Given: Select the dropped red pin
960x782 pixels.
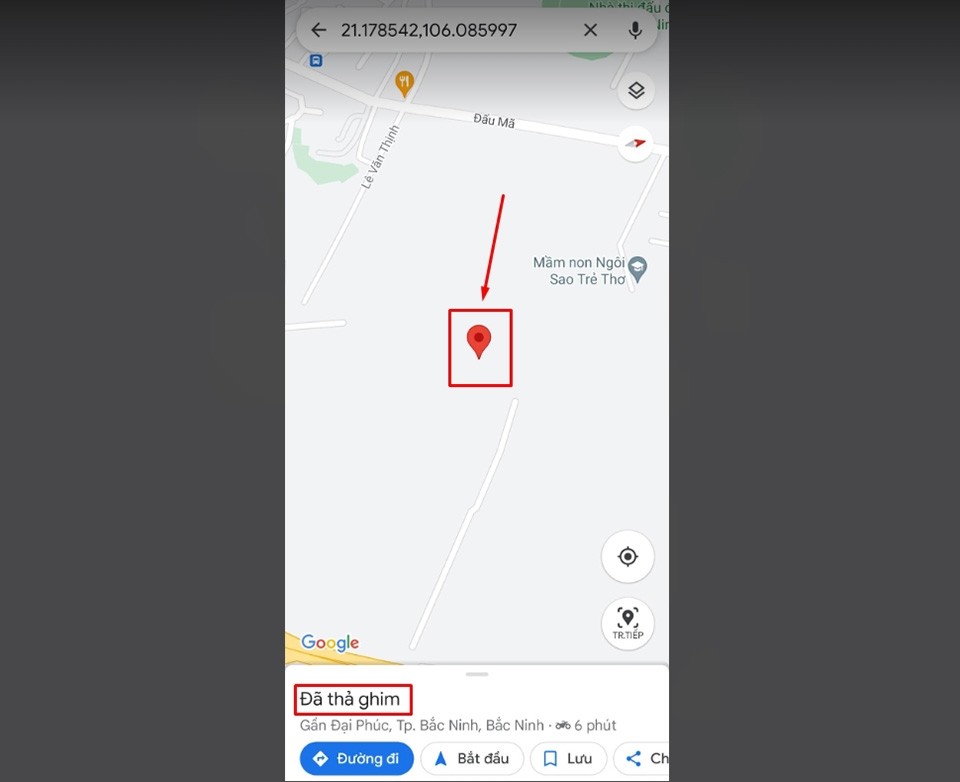Looking at the screenshot, I should tap(479, 341).
